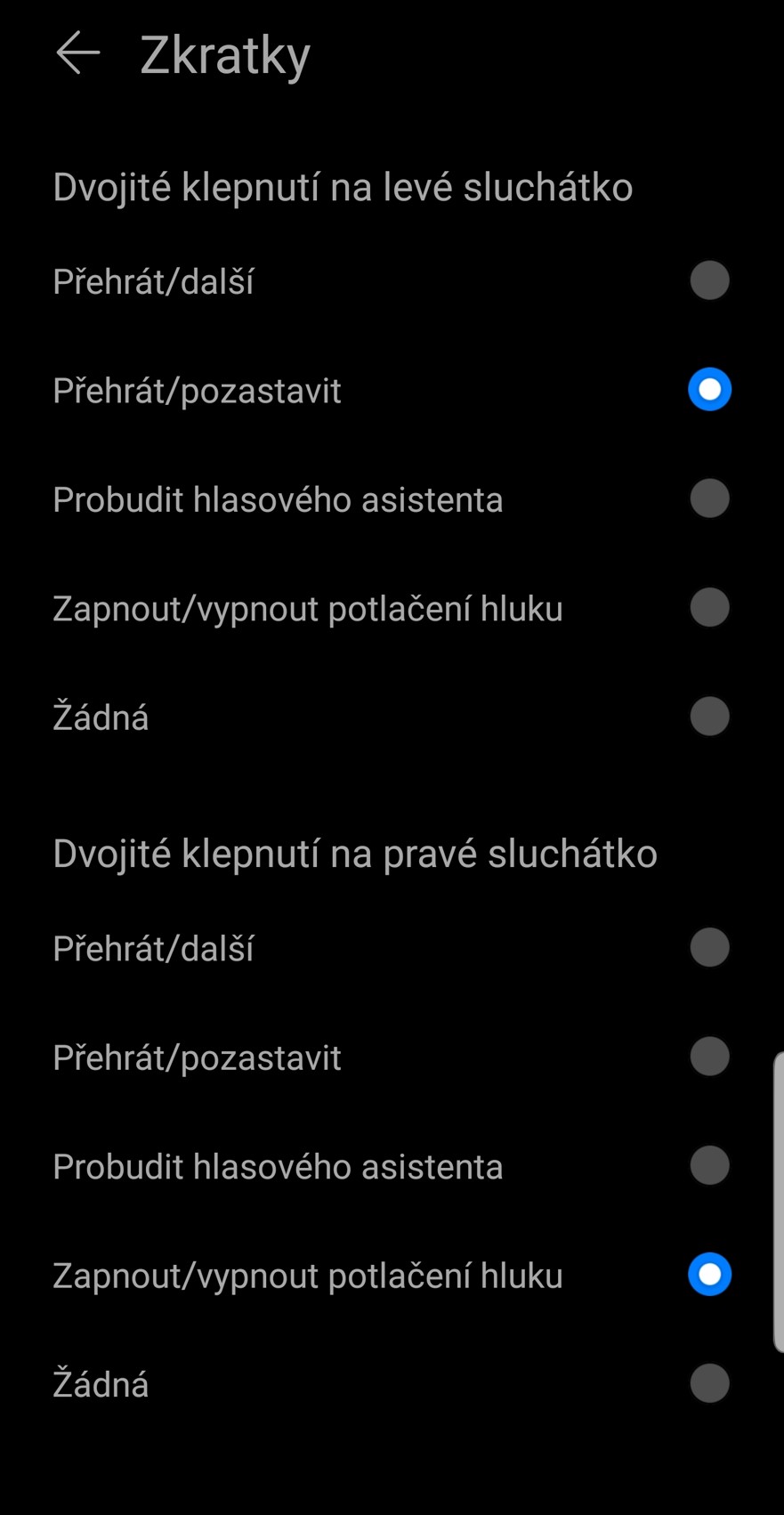Image resolution: width=784 pixels, height=1515 pixels.
Task: Pick Zapnout/vypnout potlačení hluku for levé sluchátko
Action: [x=709, y=608]
